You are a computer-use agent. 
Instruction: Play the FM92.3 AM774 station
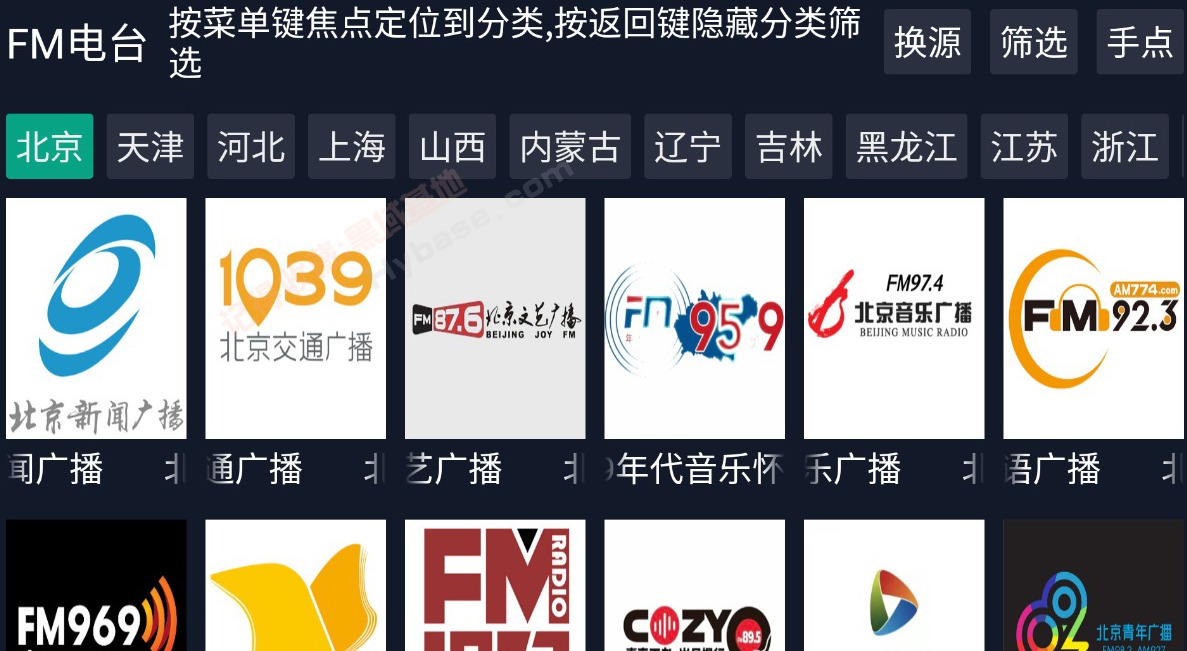(1093, 318)
